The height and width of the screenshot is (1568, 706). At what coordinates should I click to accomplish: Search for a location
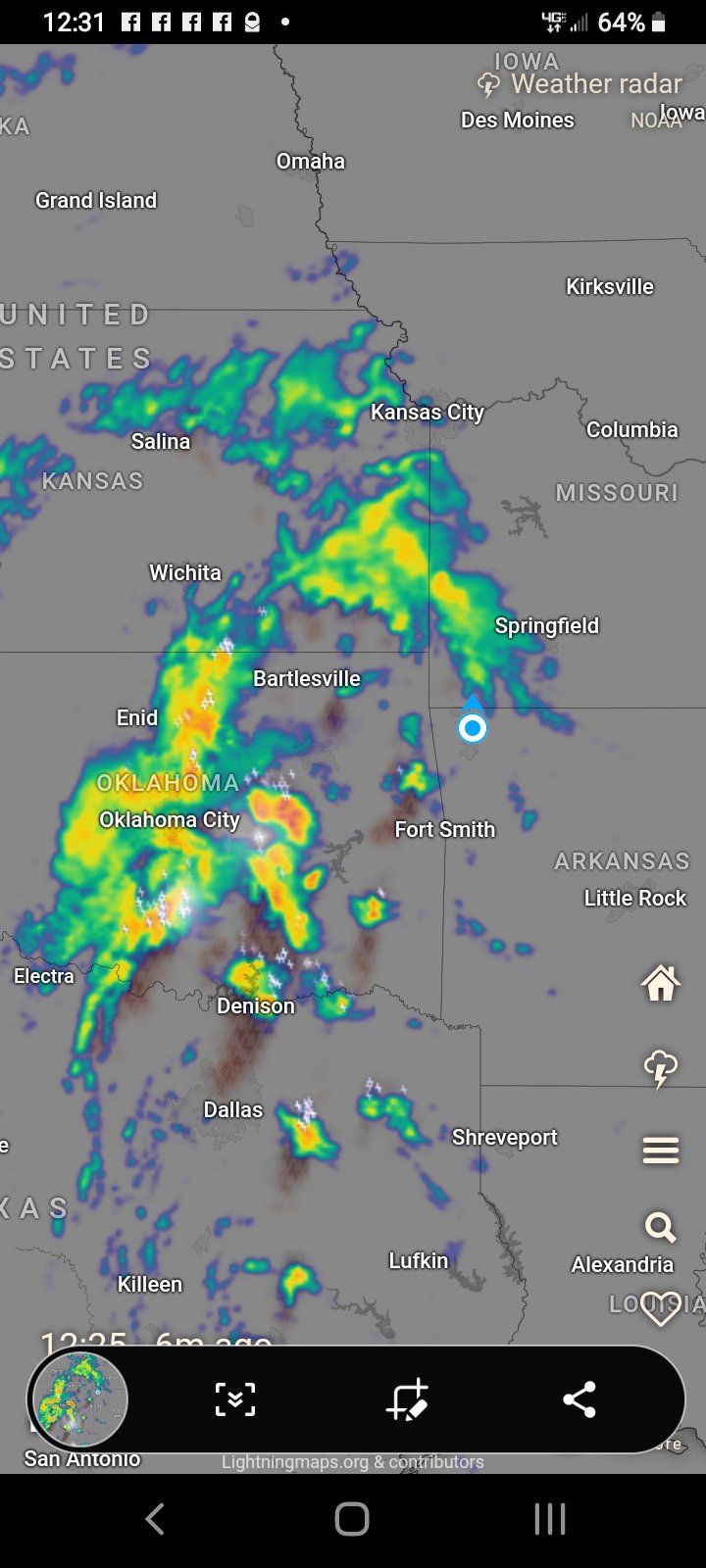pos(660,1227)
